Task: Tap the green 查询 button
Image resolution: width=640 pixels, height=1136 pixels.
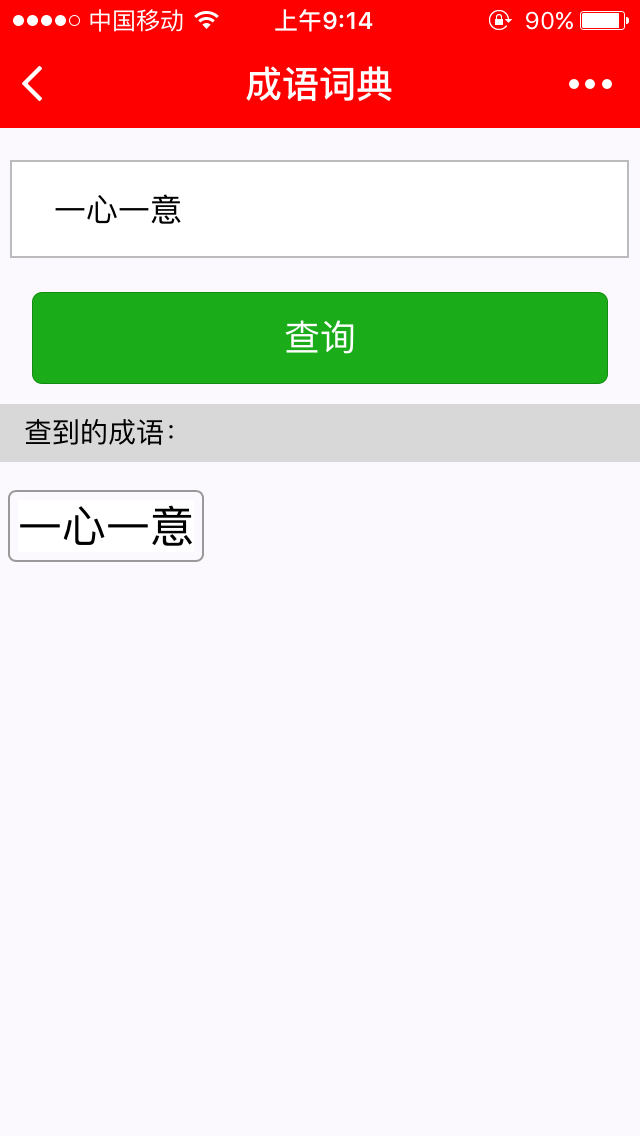Action: 320,338
